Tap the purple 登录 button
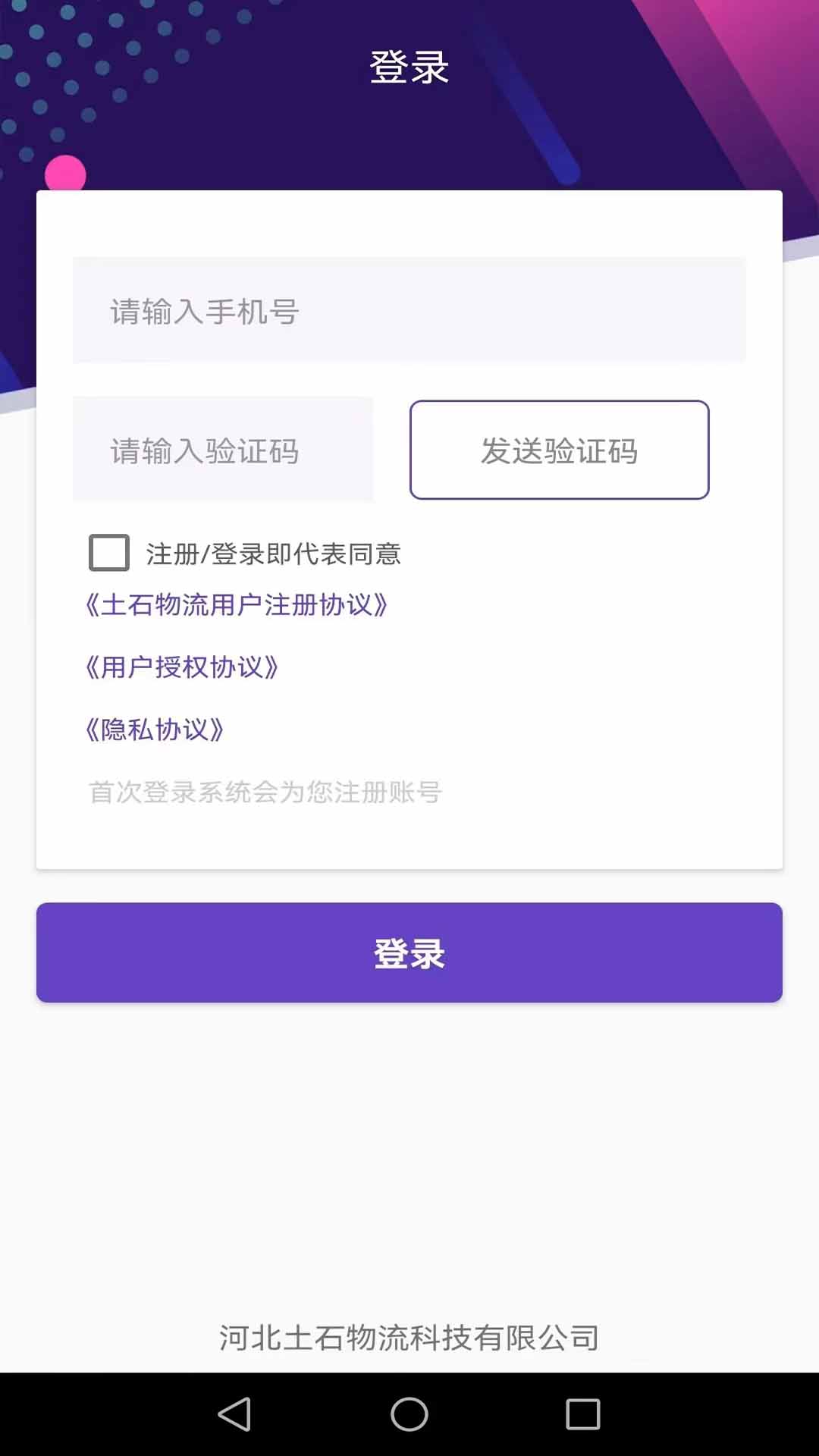Viewport: 819px width, 1456px height. click(x=409, y=952)
